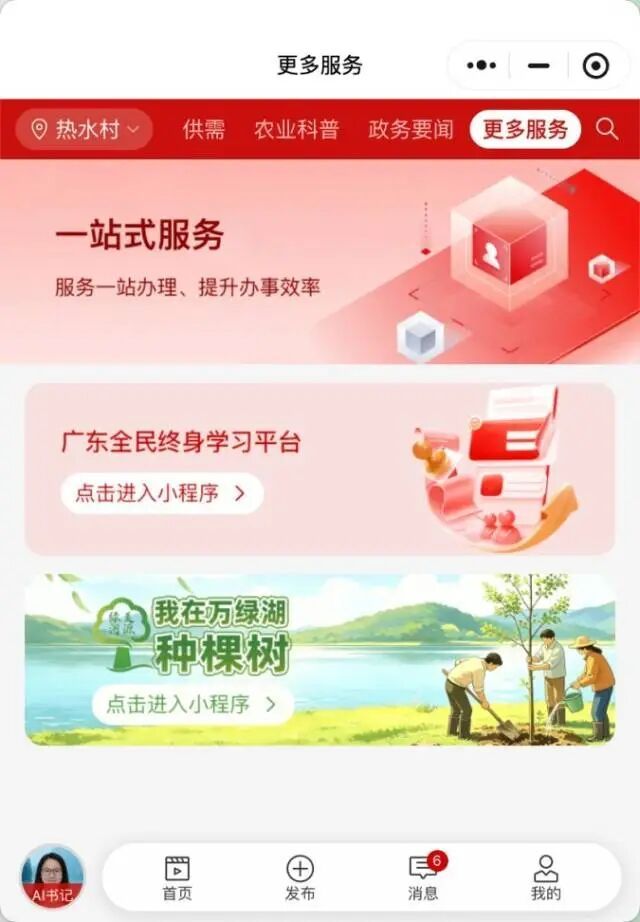Open the 消息 tab with 6 unread
Viewport: 640px width, 922px height.
point(424,878)
